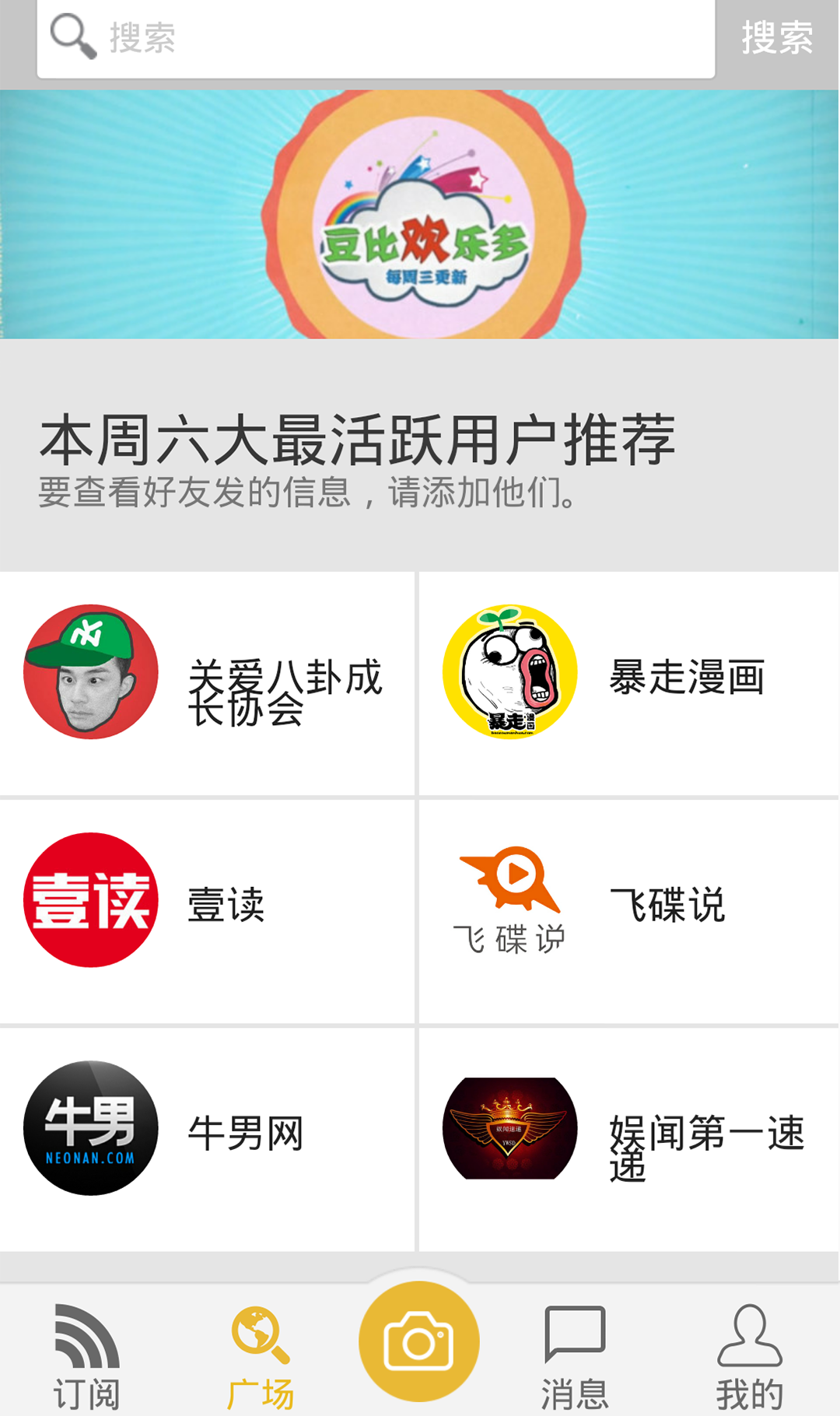Open 暴走漫画 via its yellow meme avatar
The width and height of the screenshot is (840, 1416).
tap(509, 673)
